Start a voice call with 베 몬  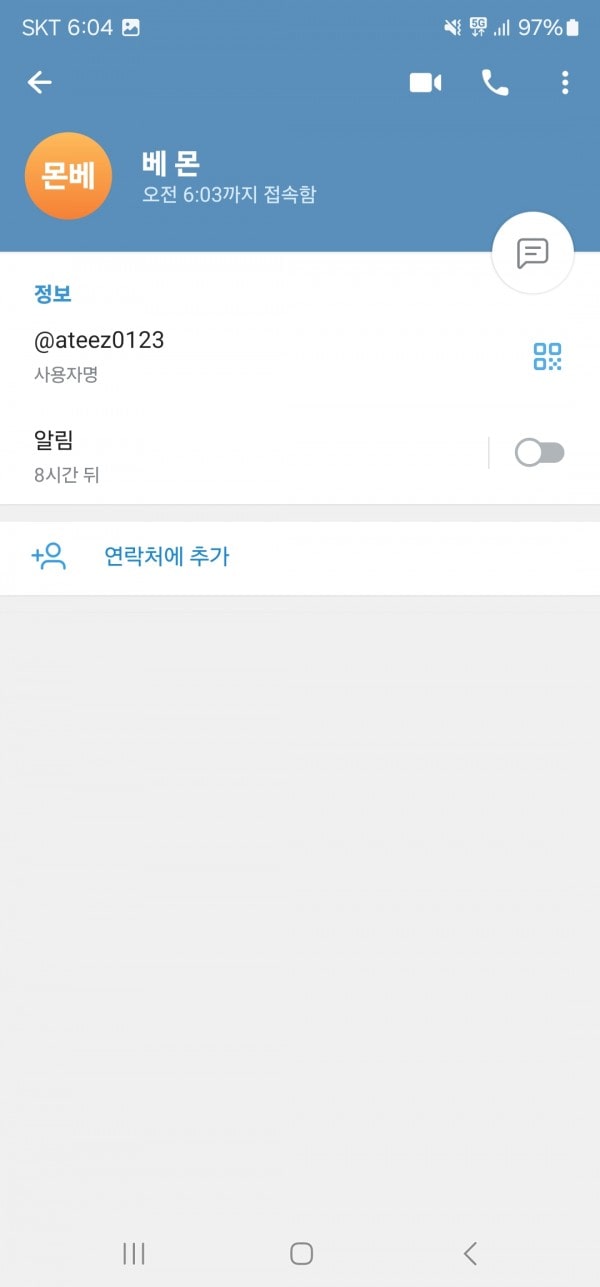(495, 83)
